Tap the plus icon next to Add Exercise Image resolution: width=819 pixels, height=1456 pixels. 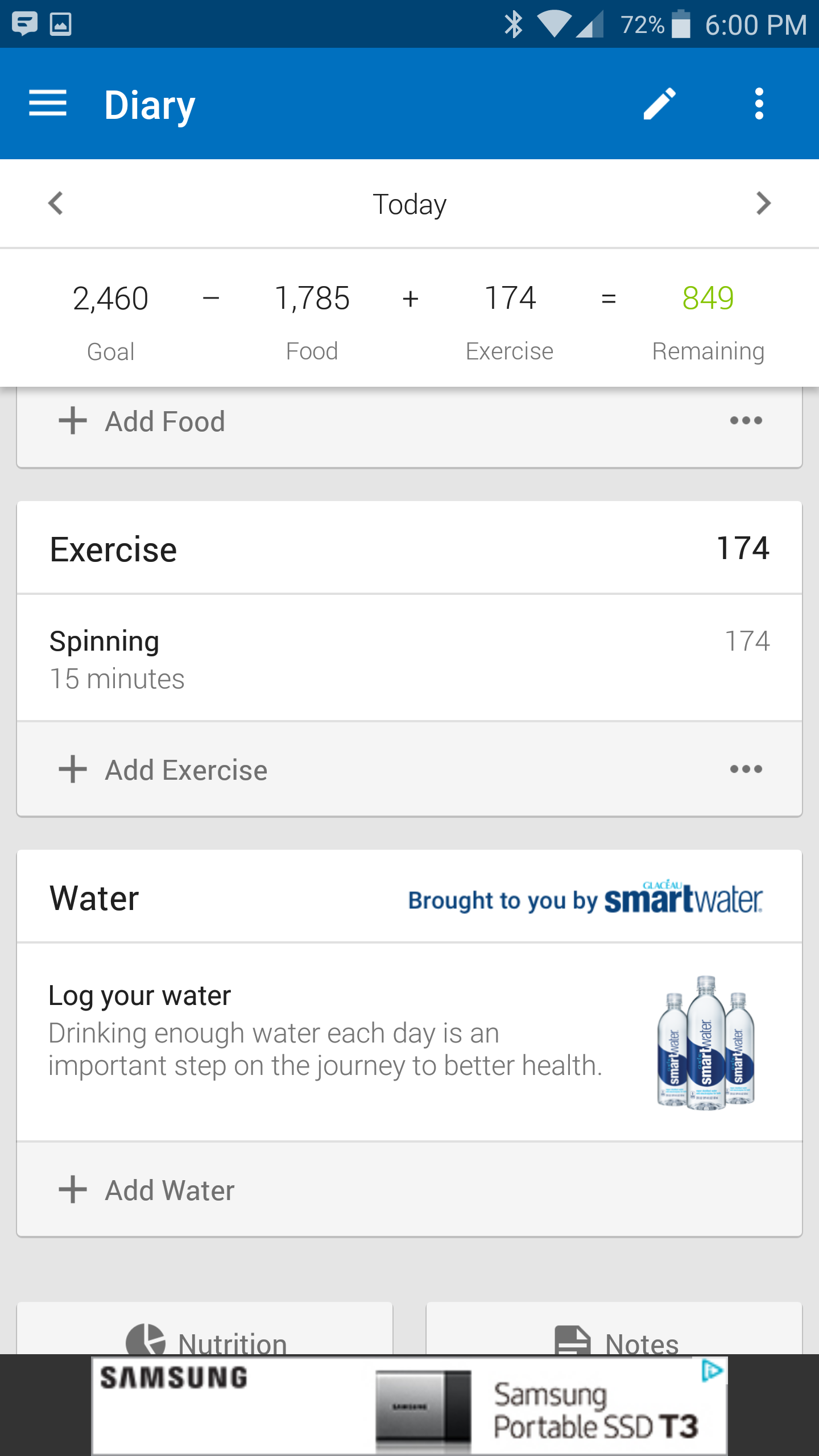click(72, 769)
